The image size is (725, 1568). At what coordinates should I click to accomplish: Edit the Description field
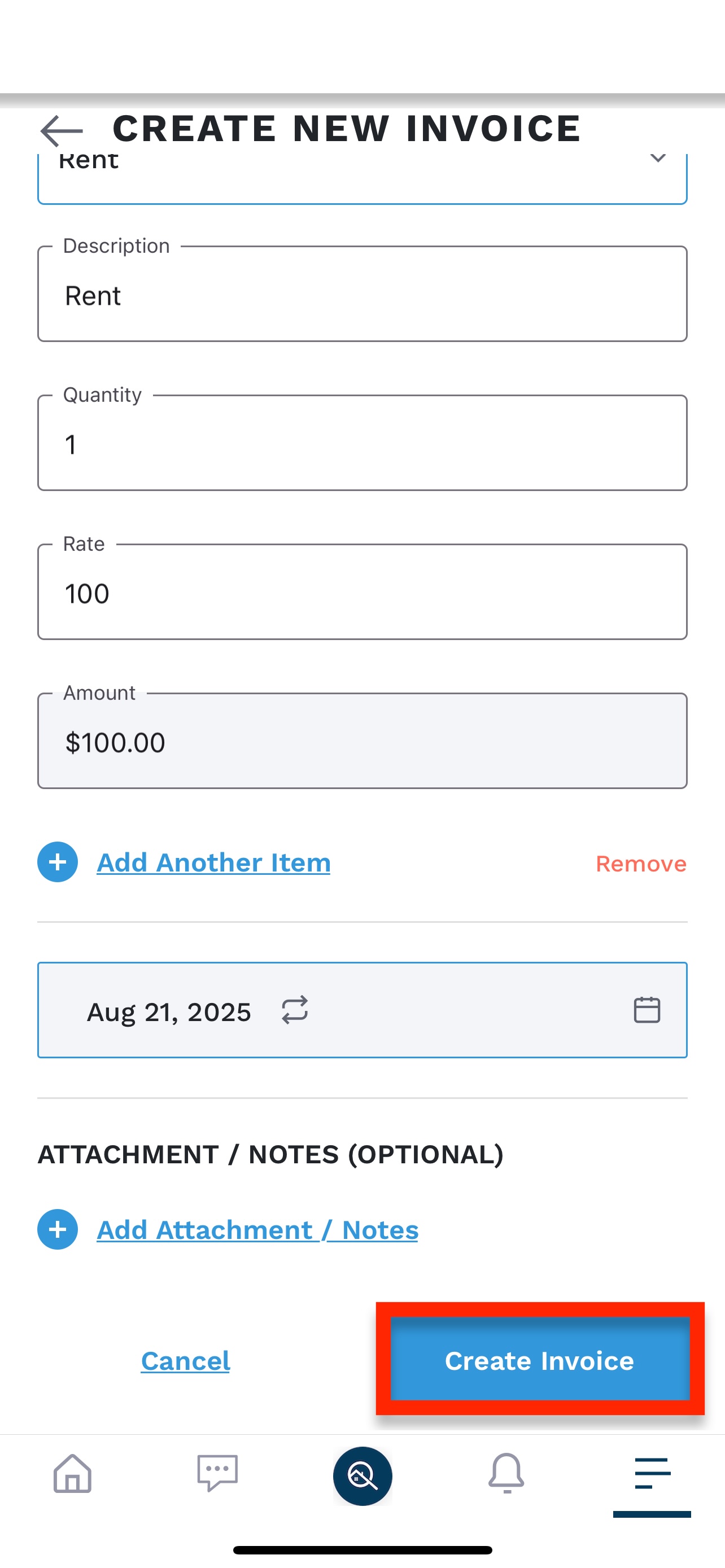pos(362,295)
